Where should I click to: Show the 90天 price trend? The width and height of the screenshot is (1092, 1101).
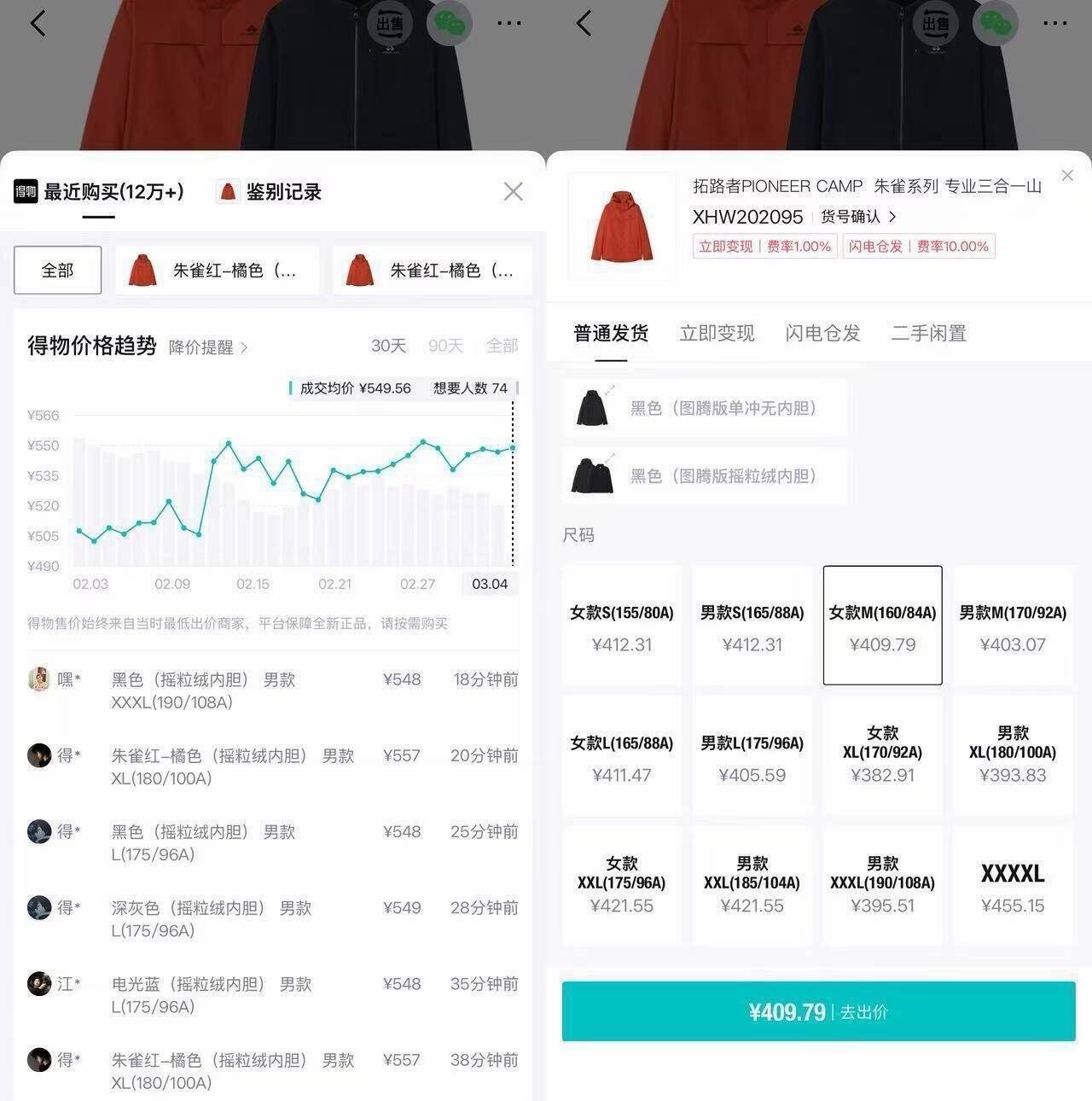[x=445, y=346]
